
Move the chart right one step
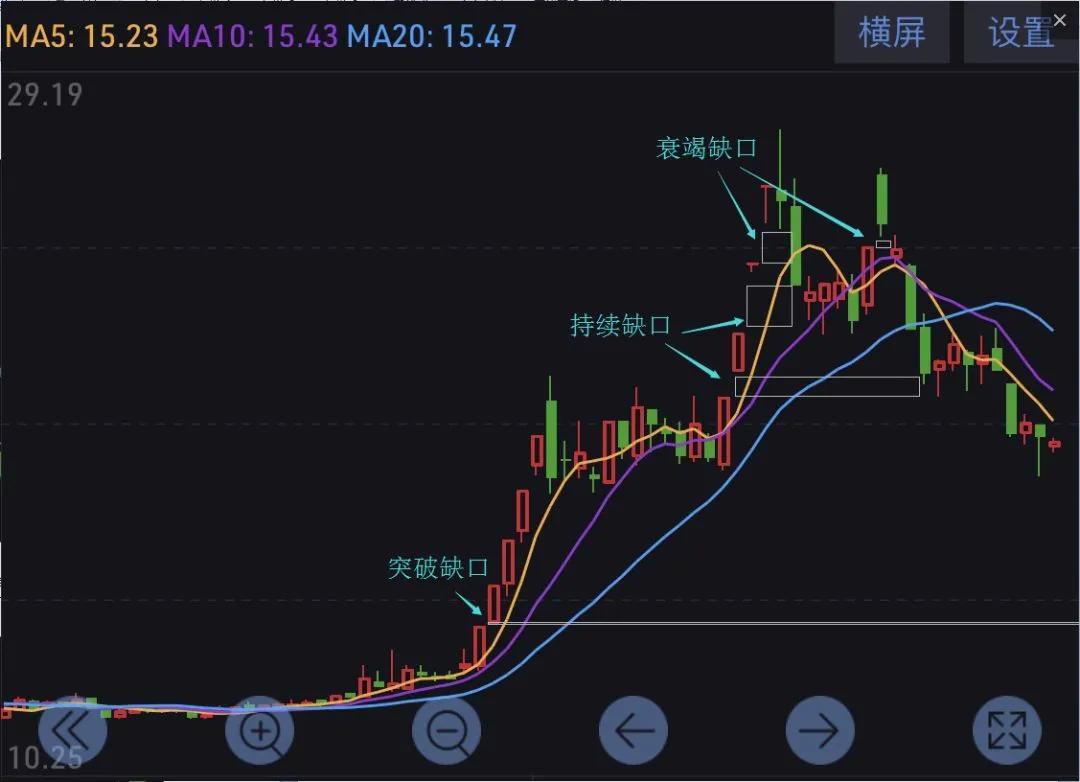pyautogui.click(x=820, y=730)
